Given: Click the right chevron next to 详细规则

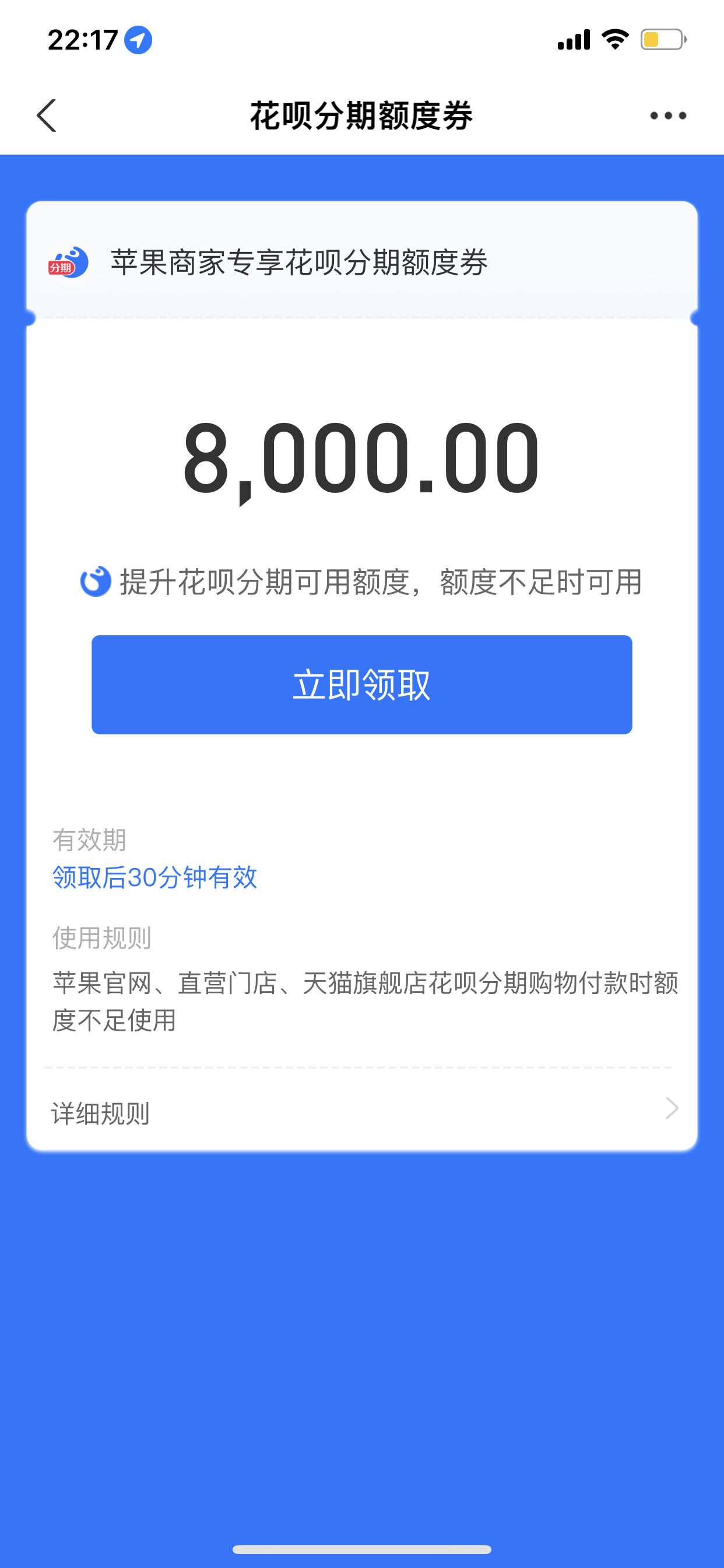Looking at the screenshot, I should [x=672, y=1109].
